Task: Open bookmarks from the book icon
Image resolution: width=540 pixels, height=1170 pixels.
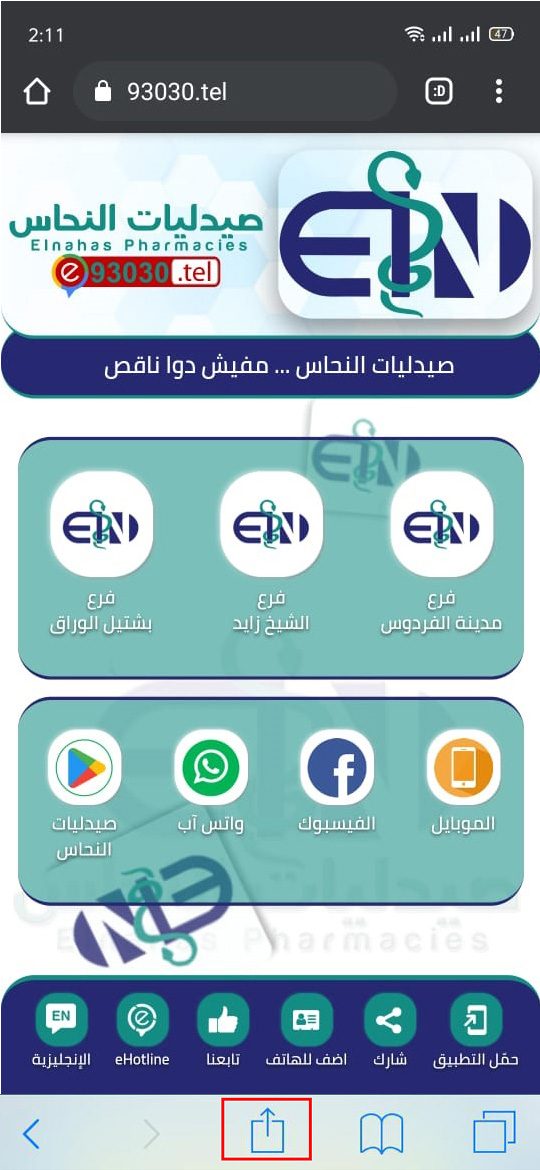Action: [x=381, y=1133]
